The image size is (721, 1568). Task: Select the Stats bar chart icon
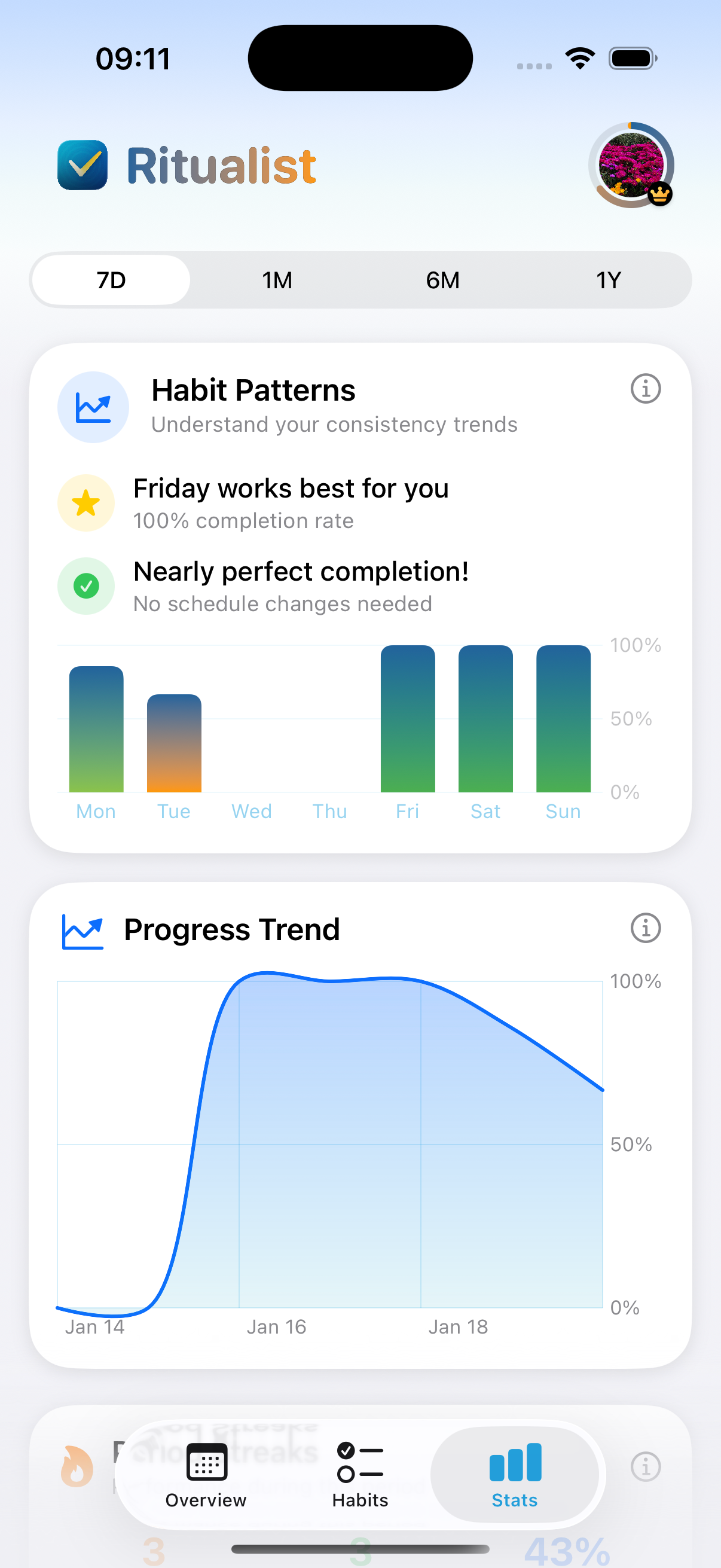514,1463
